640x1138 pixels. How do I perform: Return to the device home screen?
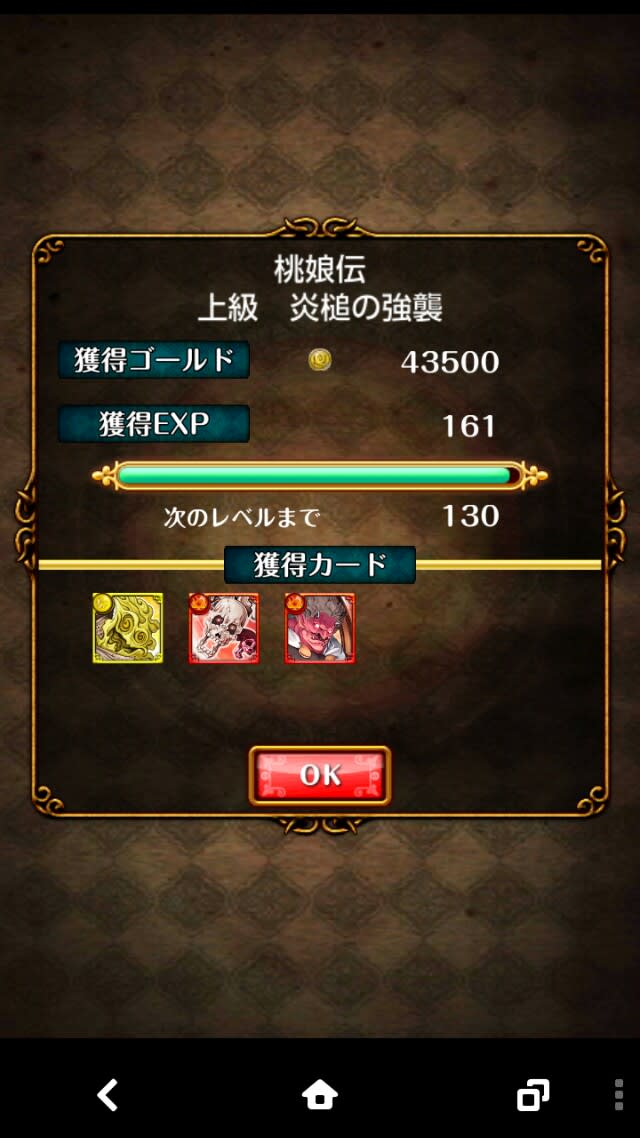(x=319, y=1095)
